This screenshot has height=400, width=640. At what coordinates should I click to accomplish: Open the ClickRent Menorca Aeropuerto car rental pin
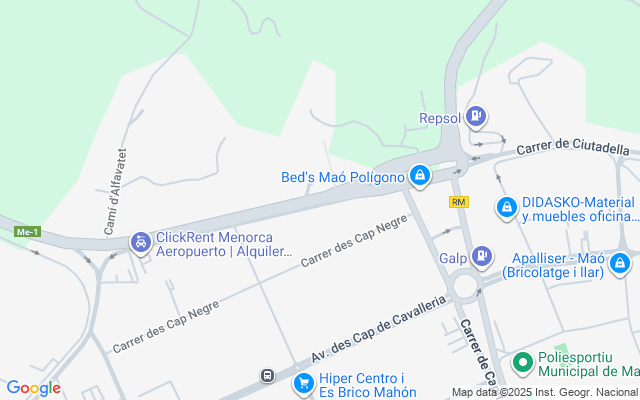141,242
